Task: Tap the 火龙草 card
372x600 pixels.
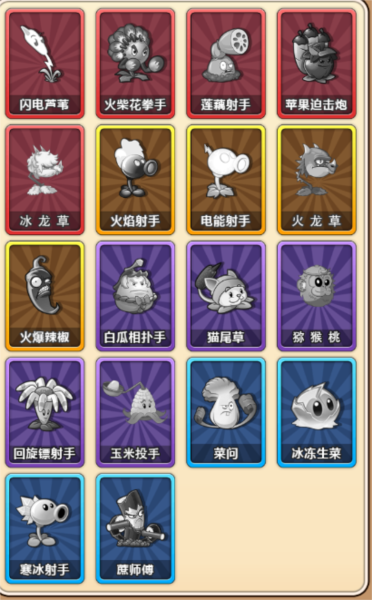Action: tap(317, 180)
